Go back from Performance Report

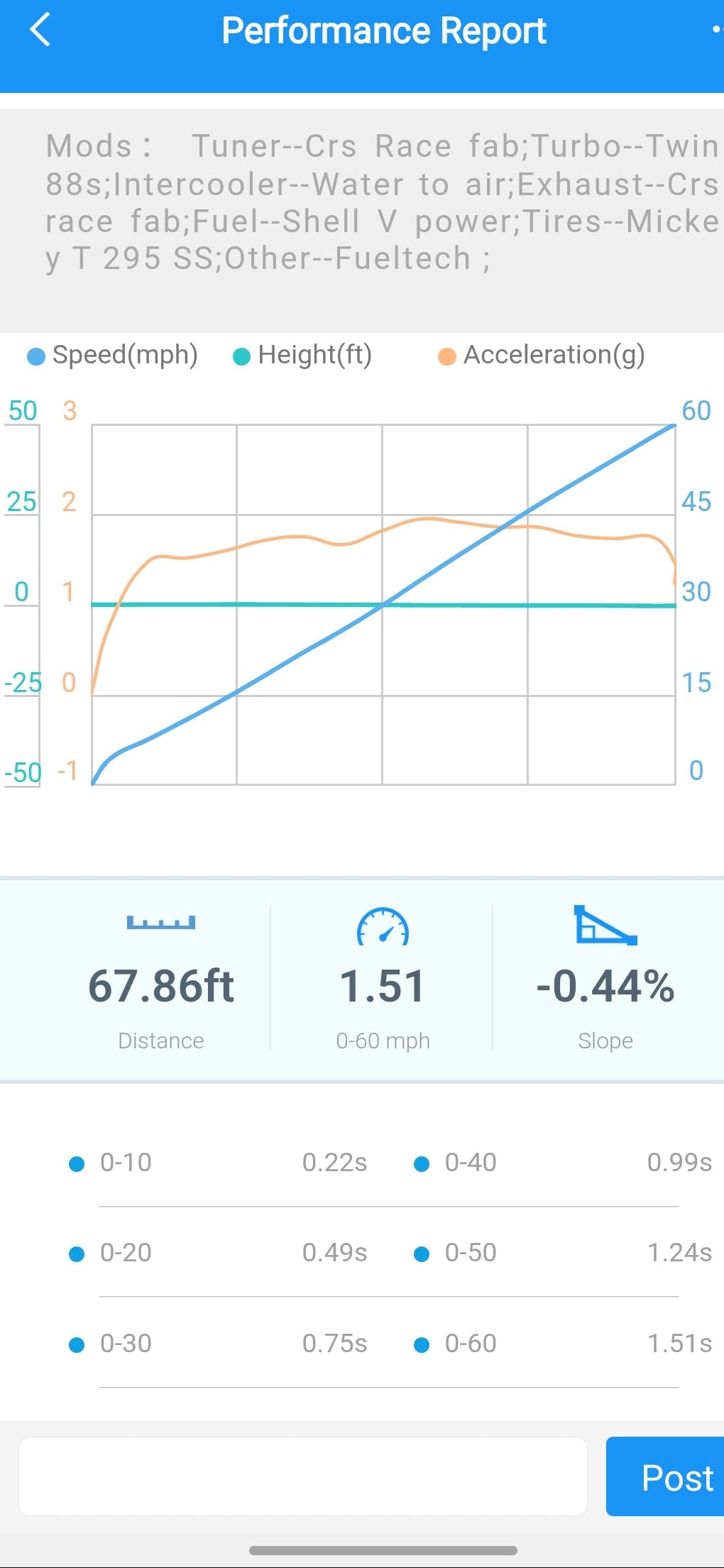[40, 31]
